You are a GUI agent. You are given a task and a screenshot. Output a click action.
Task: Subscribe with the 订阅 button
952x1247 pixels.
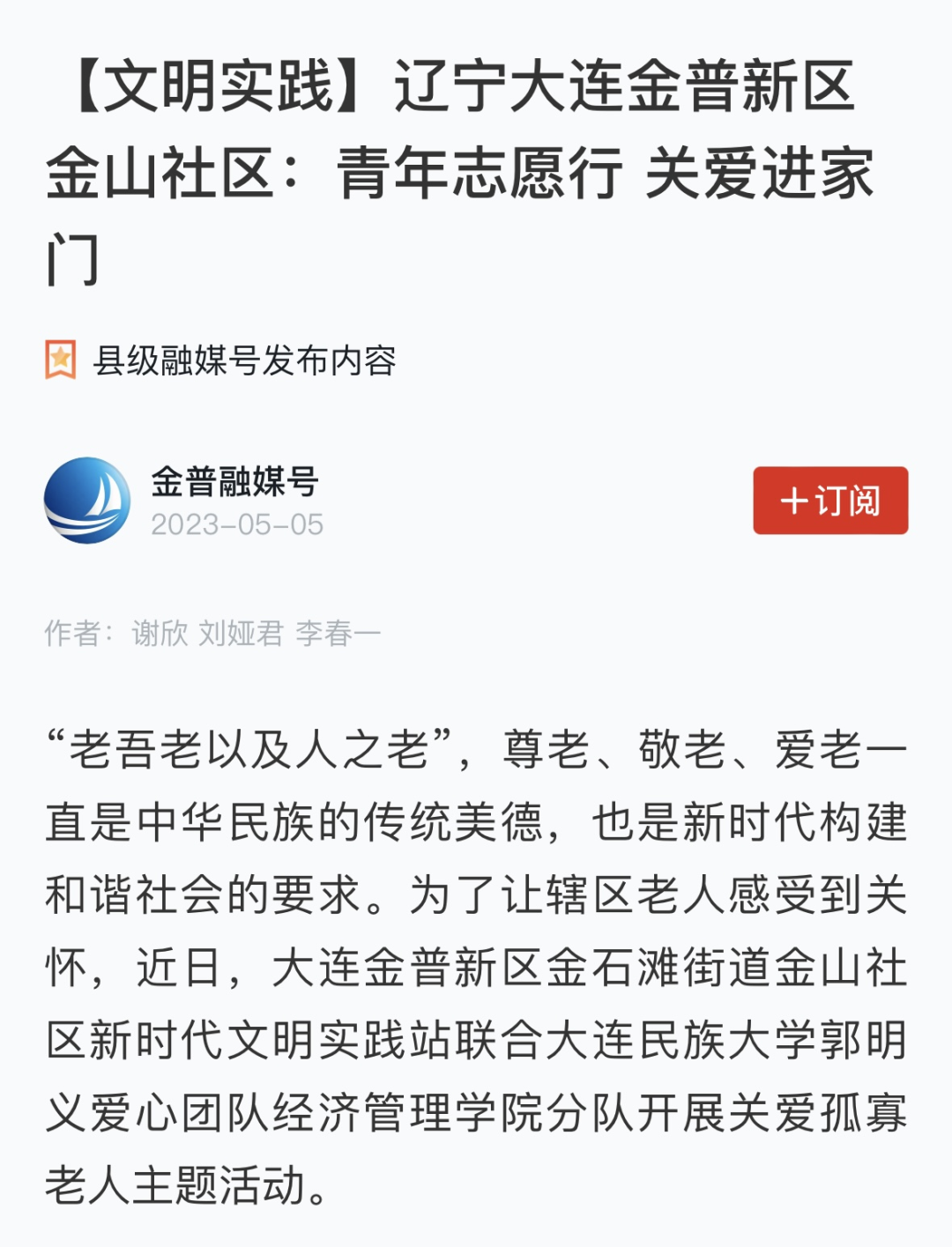pos(829,501)
